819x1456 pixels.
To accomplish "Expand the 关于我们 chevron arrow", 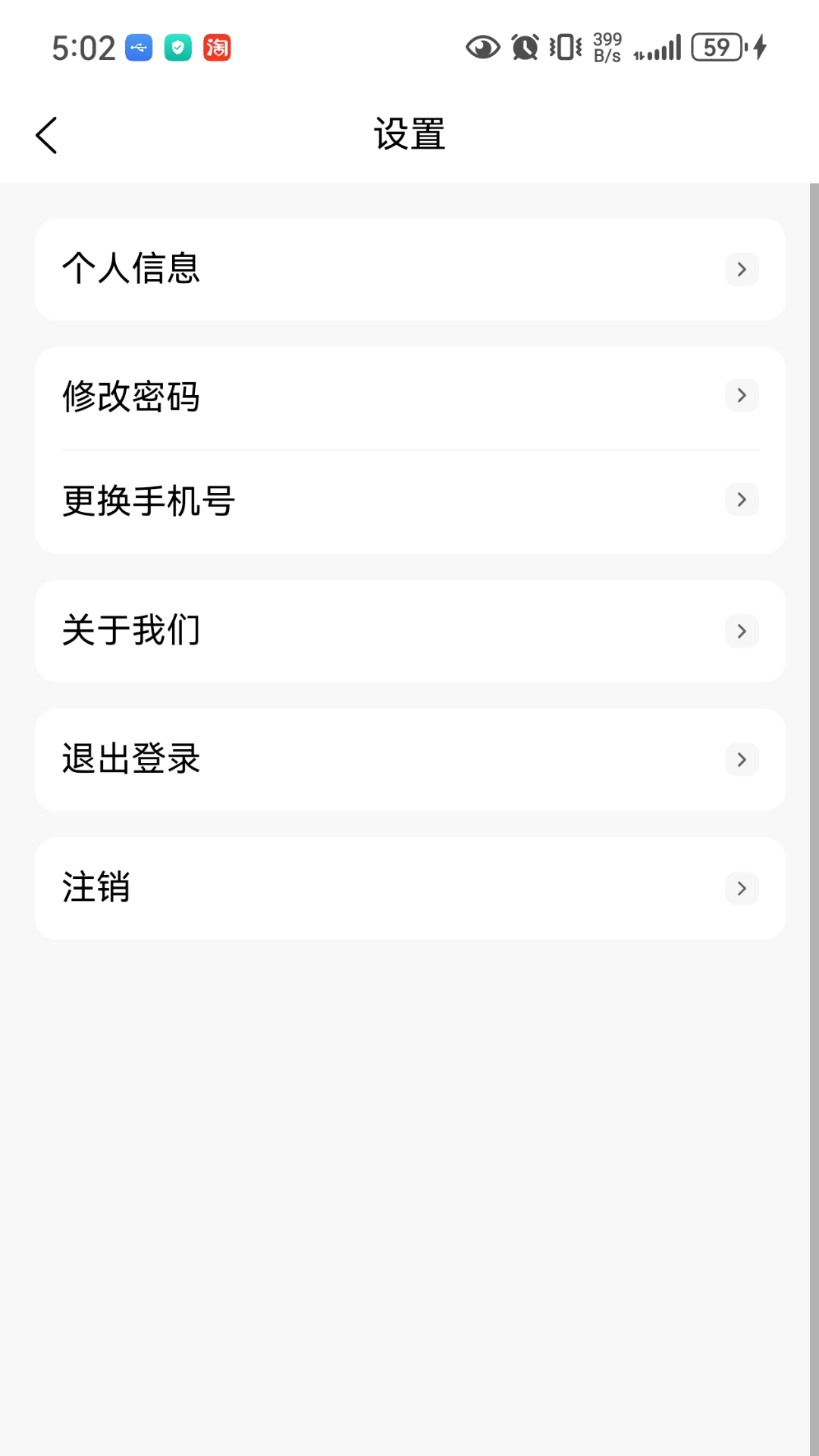I will 741,631.
